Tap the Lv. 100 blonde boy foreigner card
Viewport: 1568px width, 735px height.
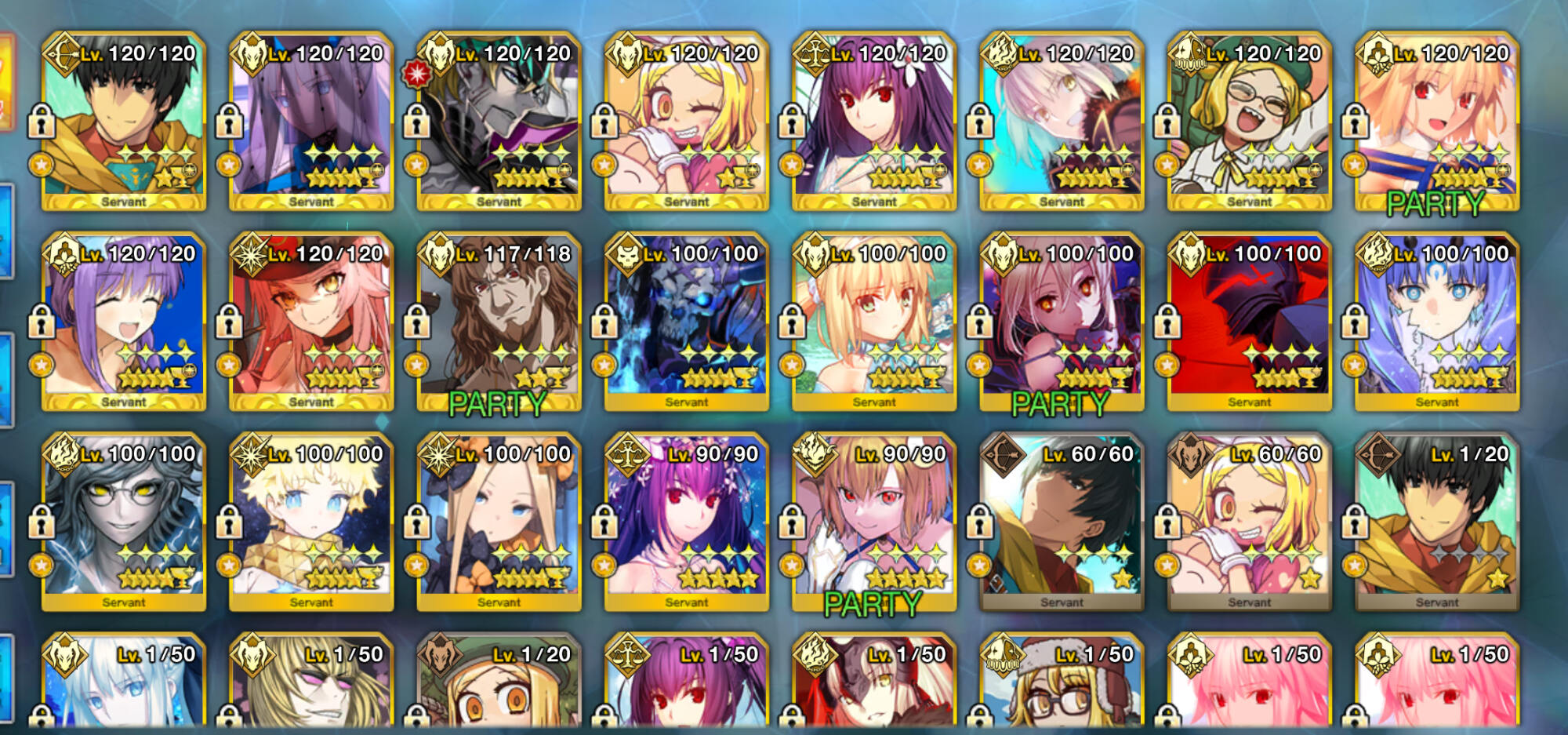pyautogui.click(x=311, y=522)
